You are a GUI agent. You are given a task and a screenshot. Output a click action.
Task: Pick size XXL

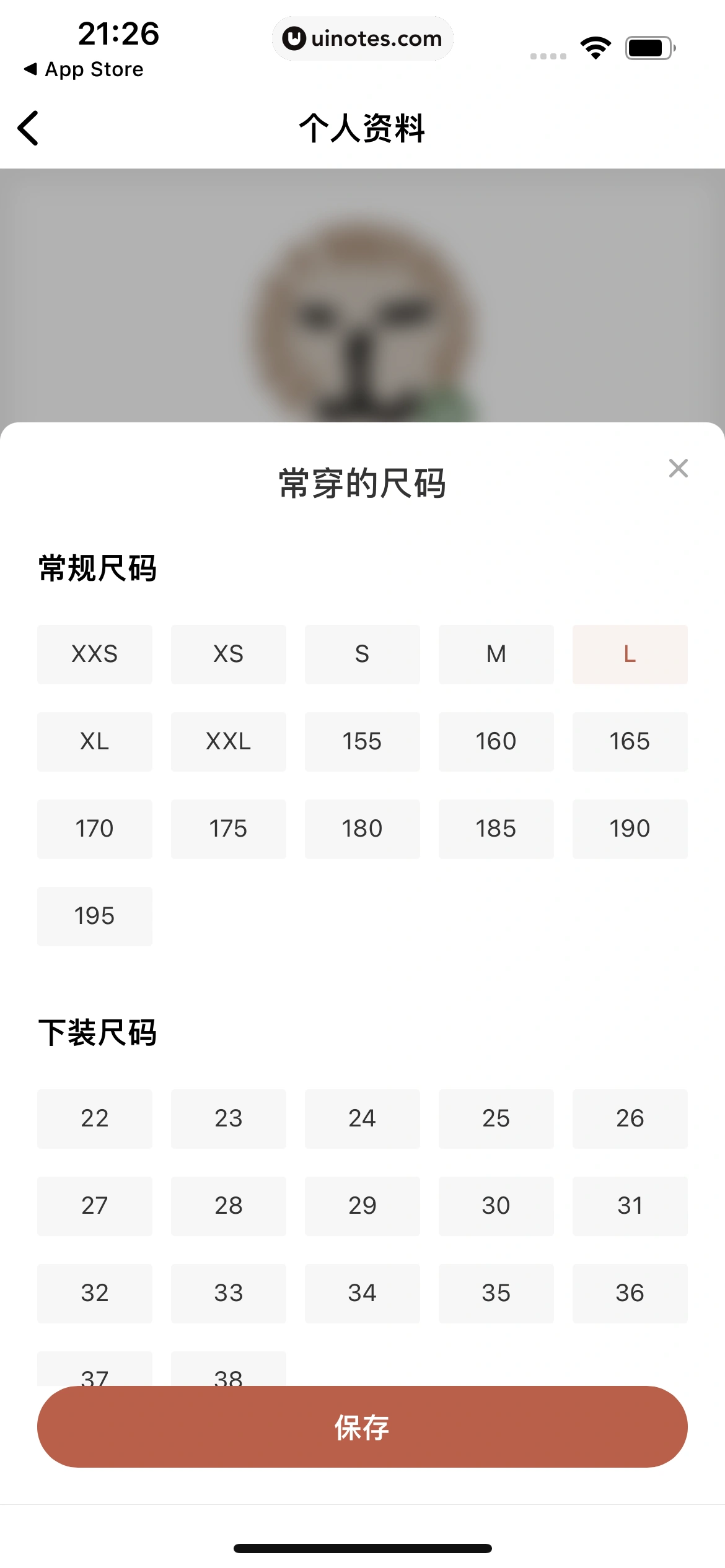click(228, 742)
